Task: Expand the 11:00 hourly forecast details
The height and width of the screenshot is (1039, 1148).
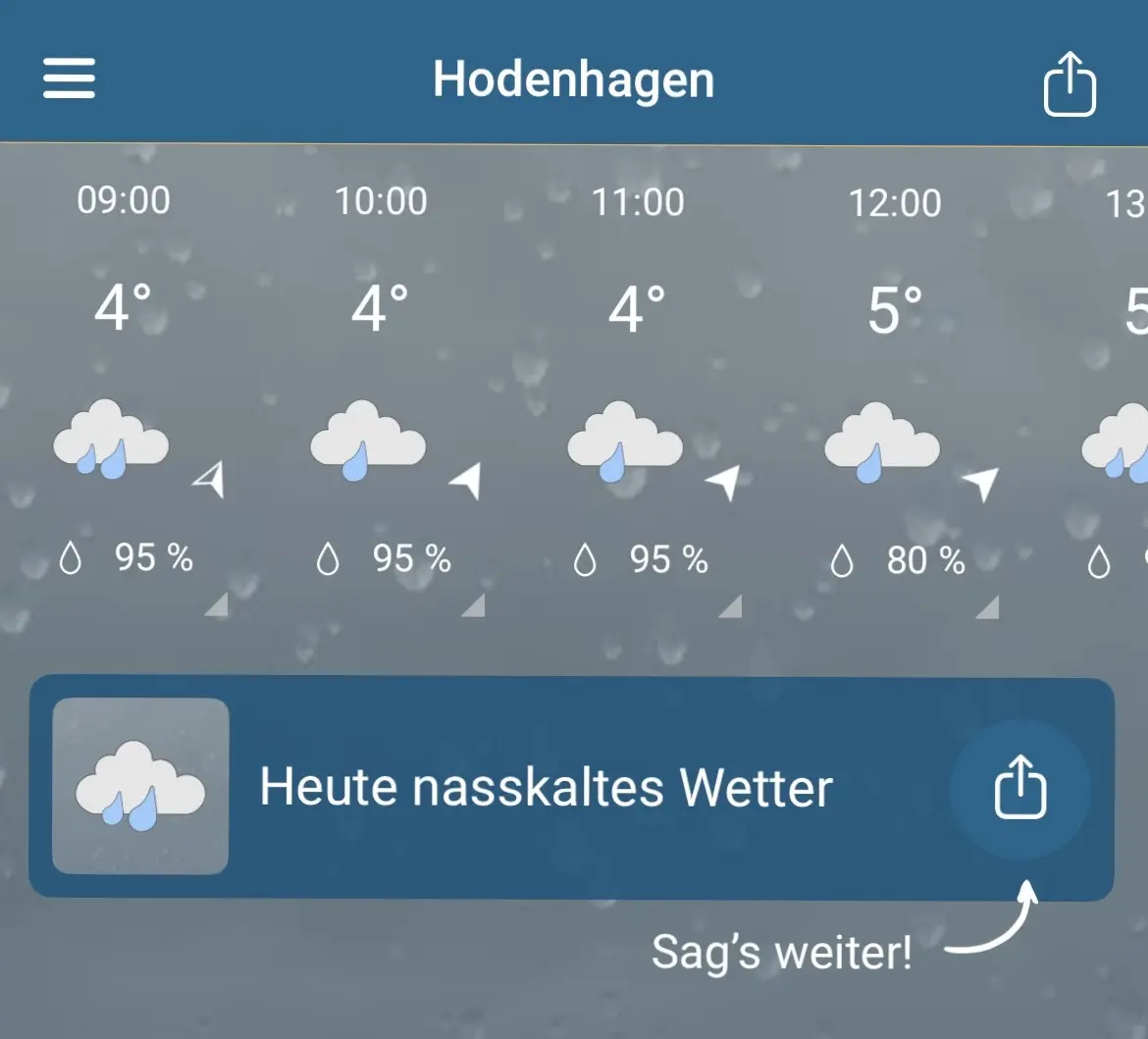Action: [x=732, y=607]
